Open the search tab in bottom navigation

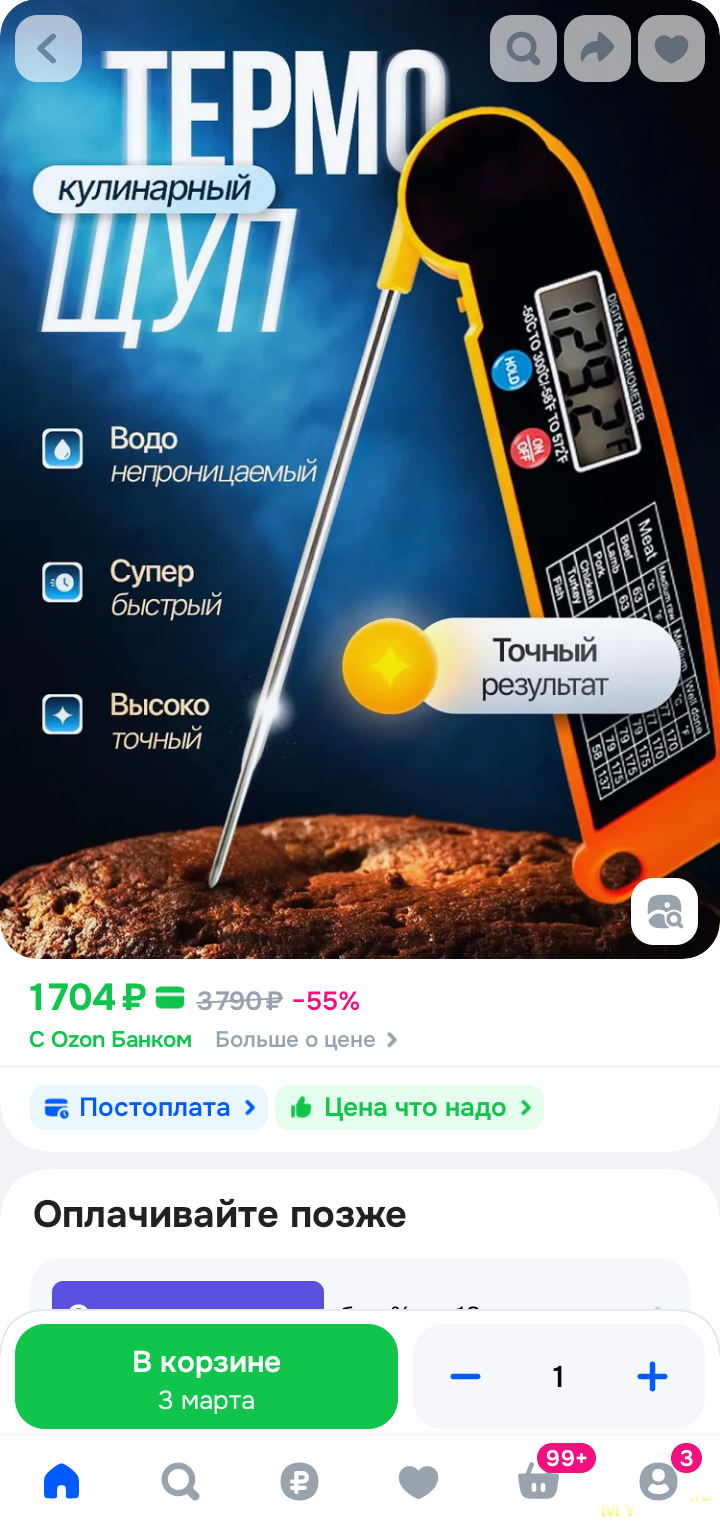180,1481
